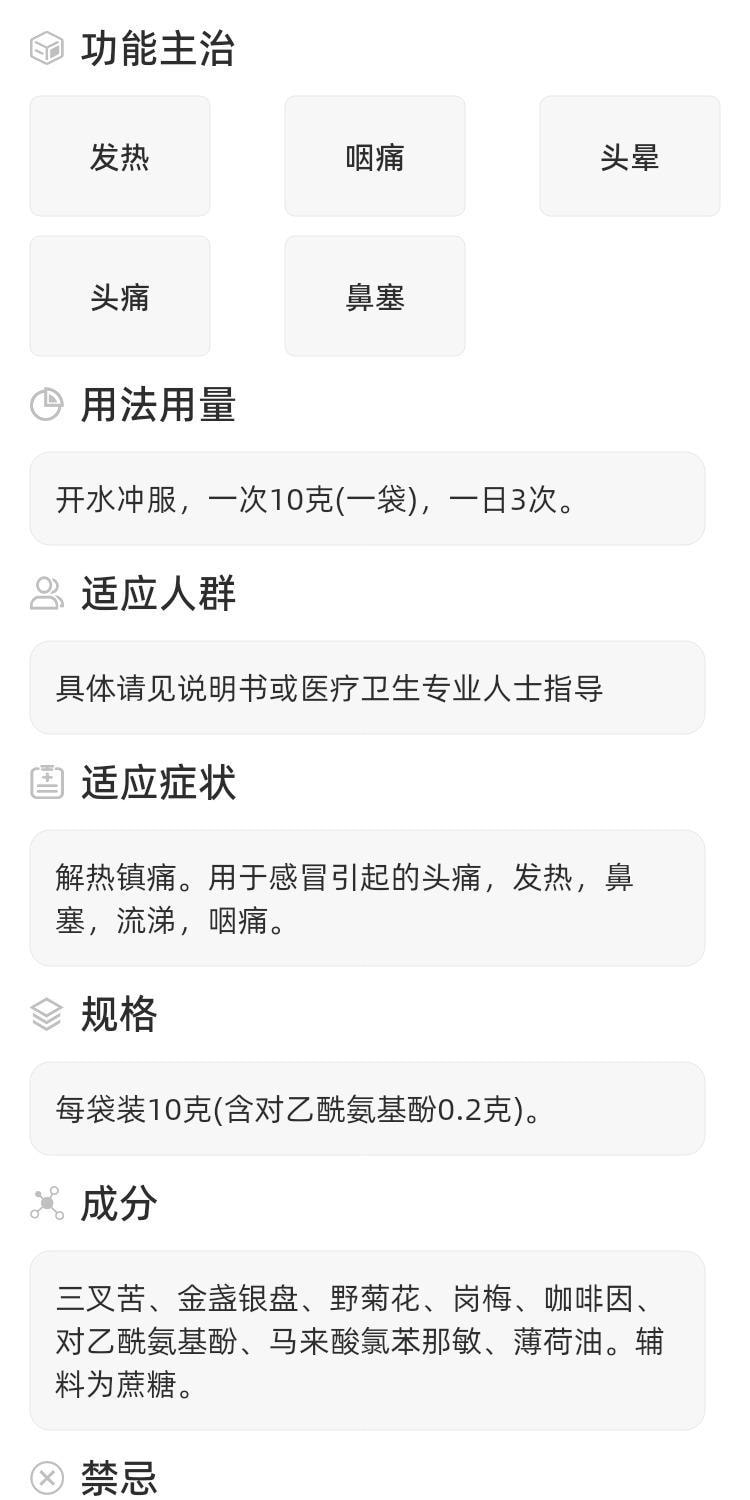Image resolution: width=750 pixels, height=1500 pixels.
Task: Select the 咽痛 symptom tag
Action: tap(375, 155)
